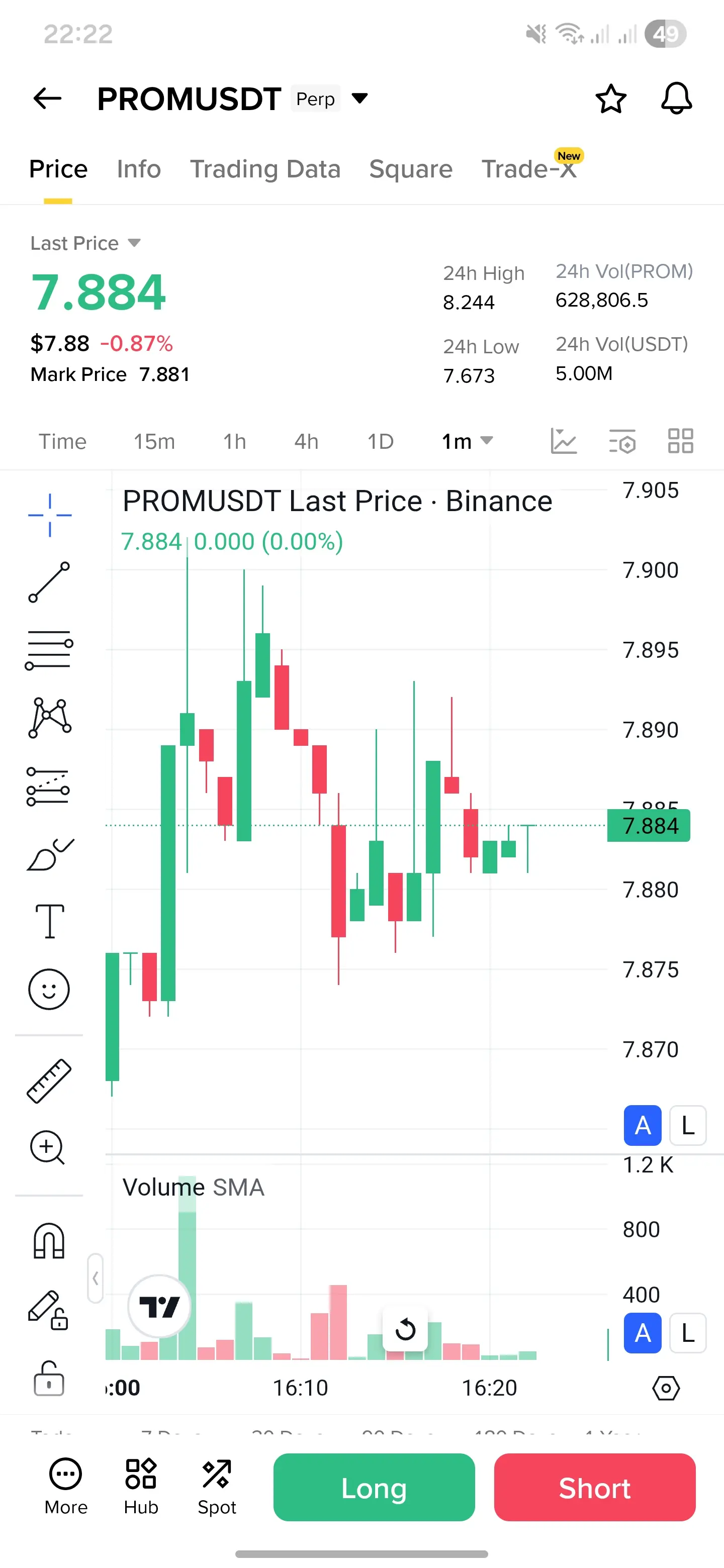
Task: Tap the Long button
Action: [x=374, y=1488]
